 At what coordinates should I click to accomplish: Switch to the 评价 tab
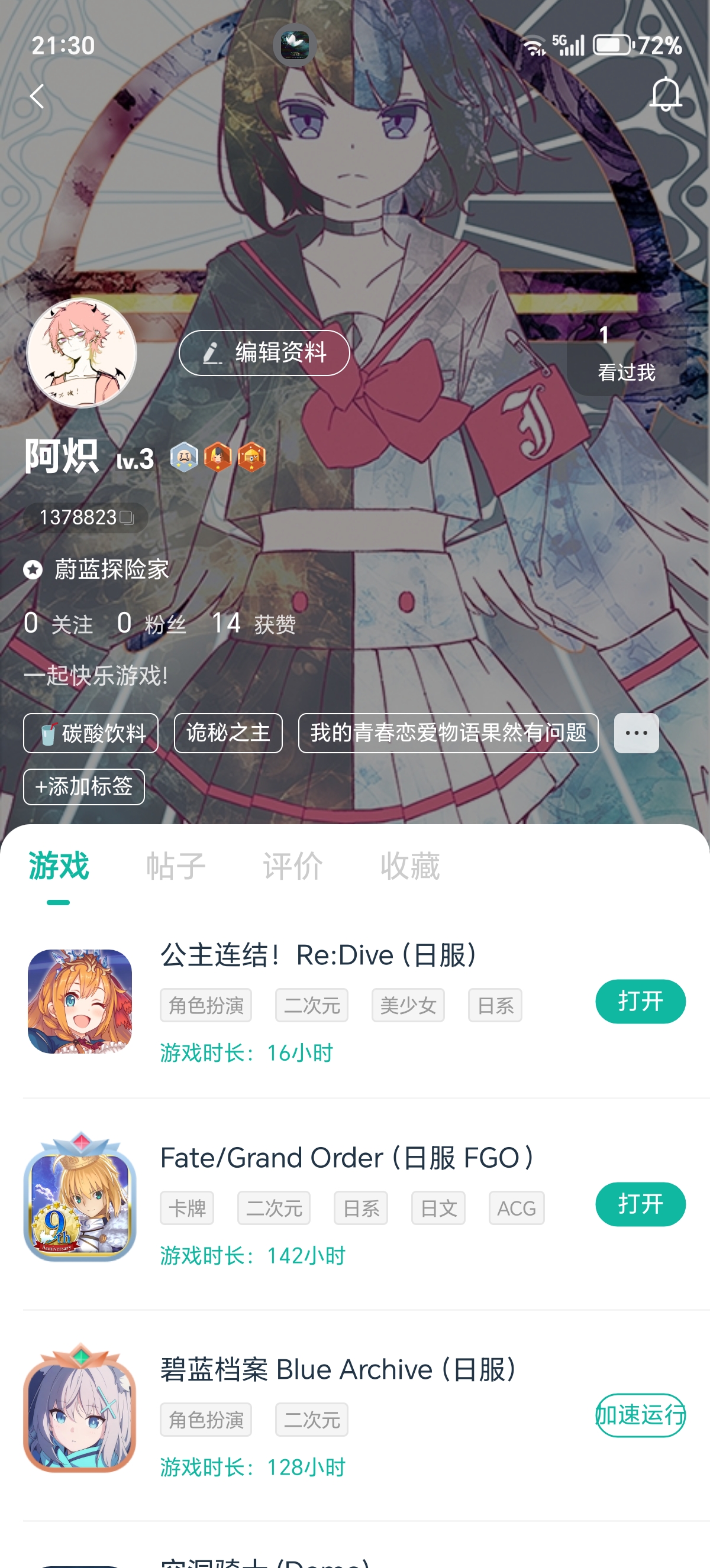click(x=293, y=866)
